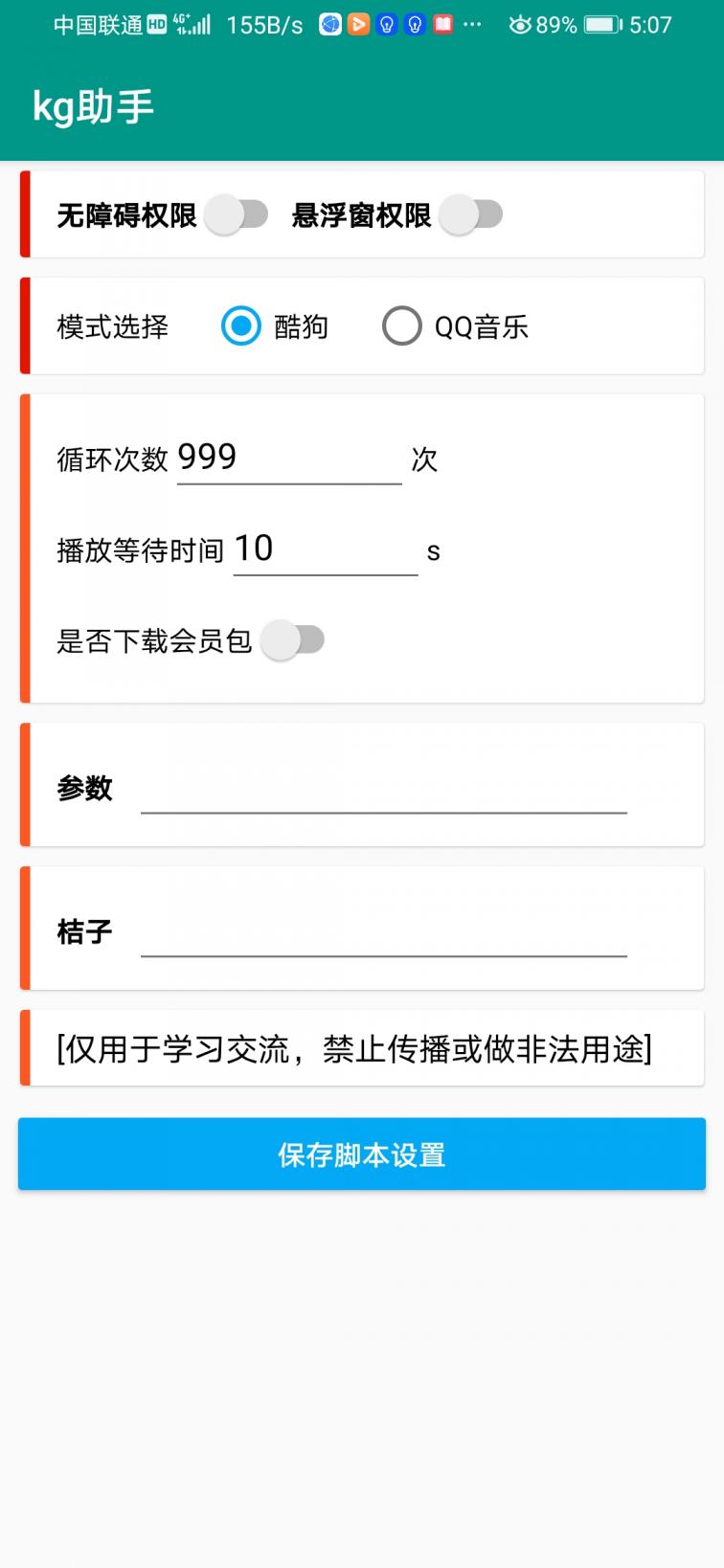724x1568 pixels.
Task: Click the 循环次数 input showing 999
Action: (287, 459)
